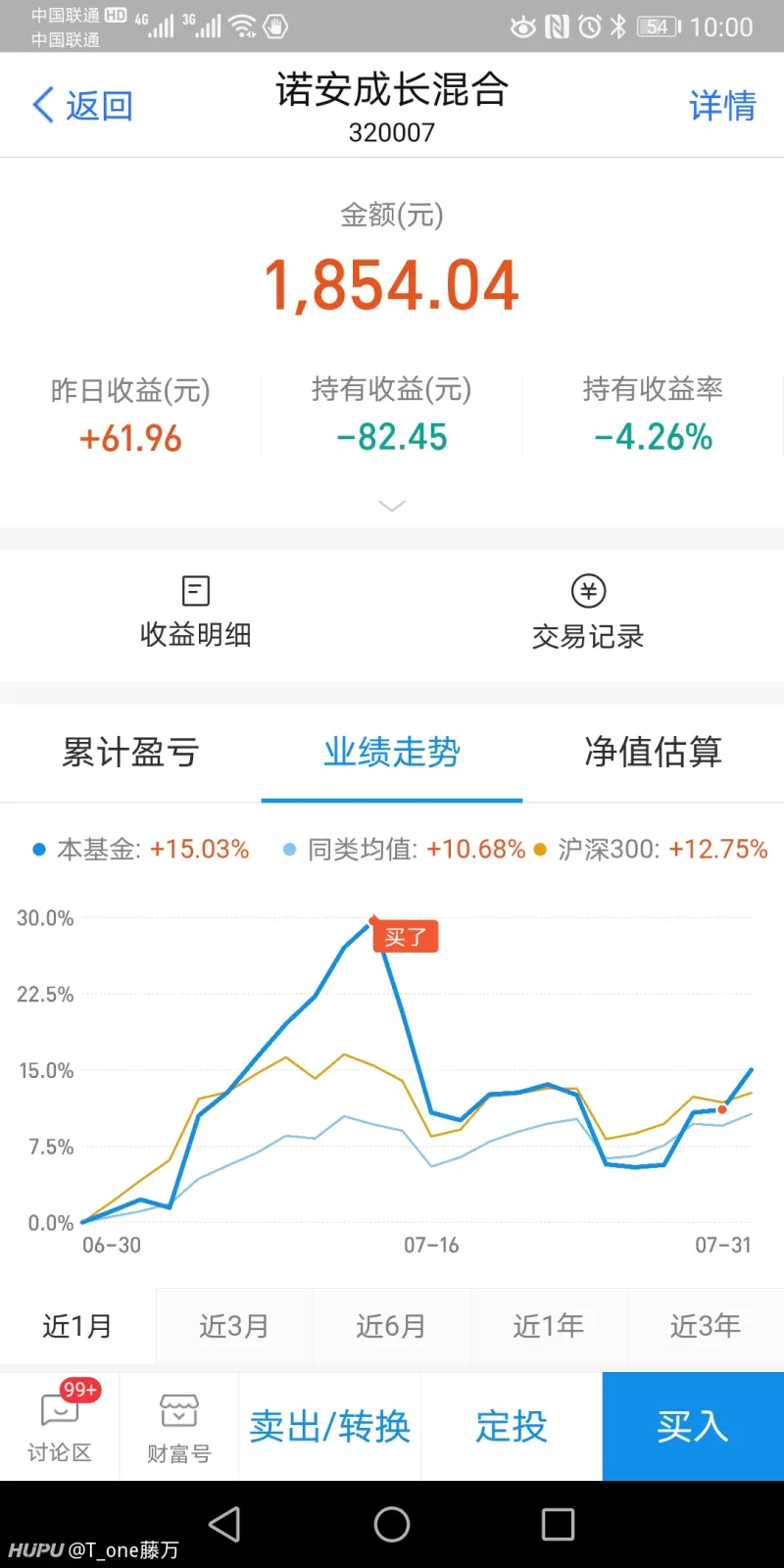Tap the blue 买入 buy button
The height and width of the screenshot is (1568, 784).
tap(693, 1427)
